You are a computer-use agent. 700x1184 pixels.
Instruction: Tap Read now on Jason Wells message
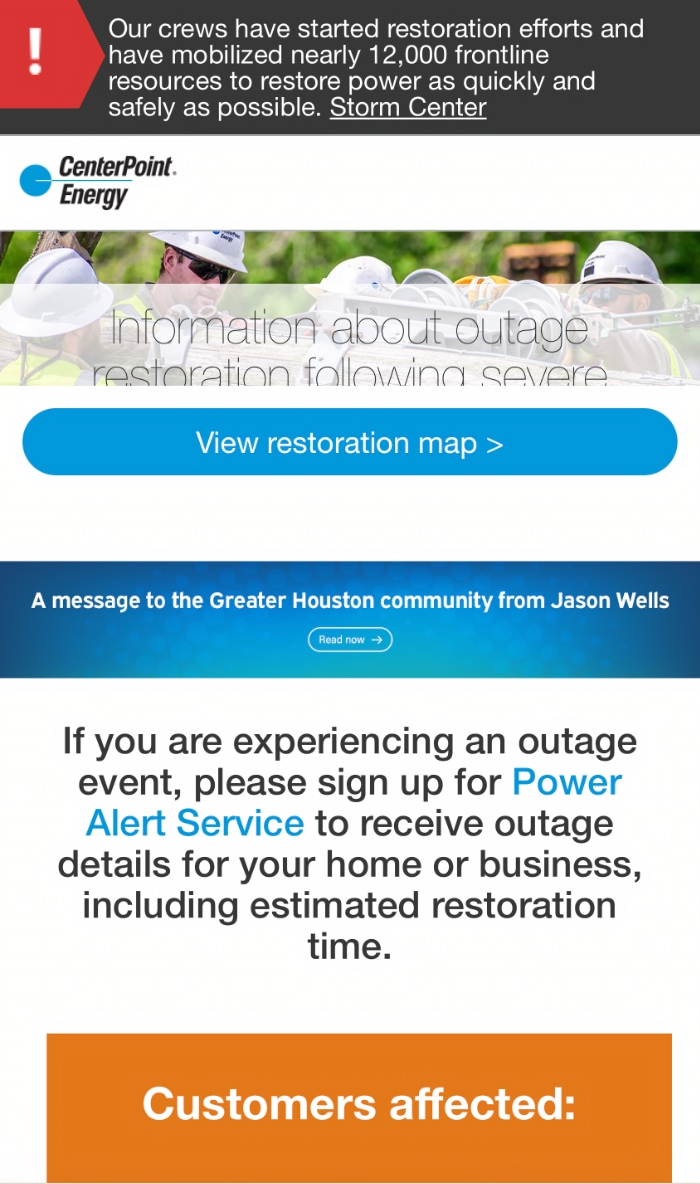pyautogui.click(x=349, y=639)
